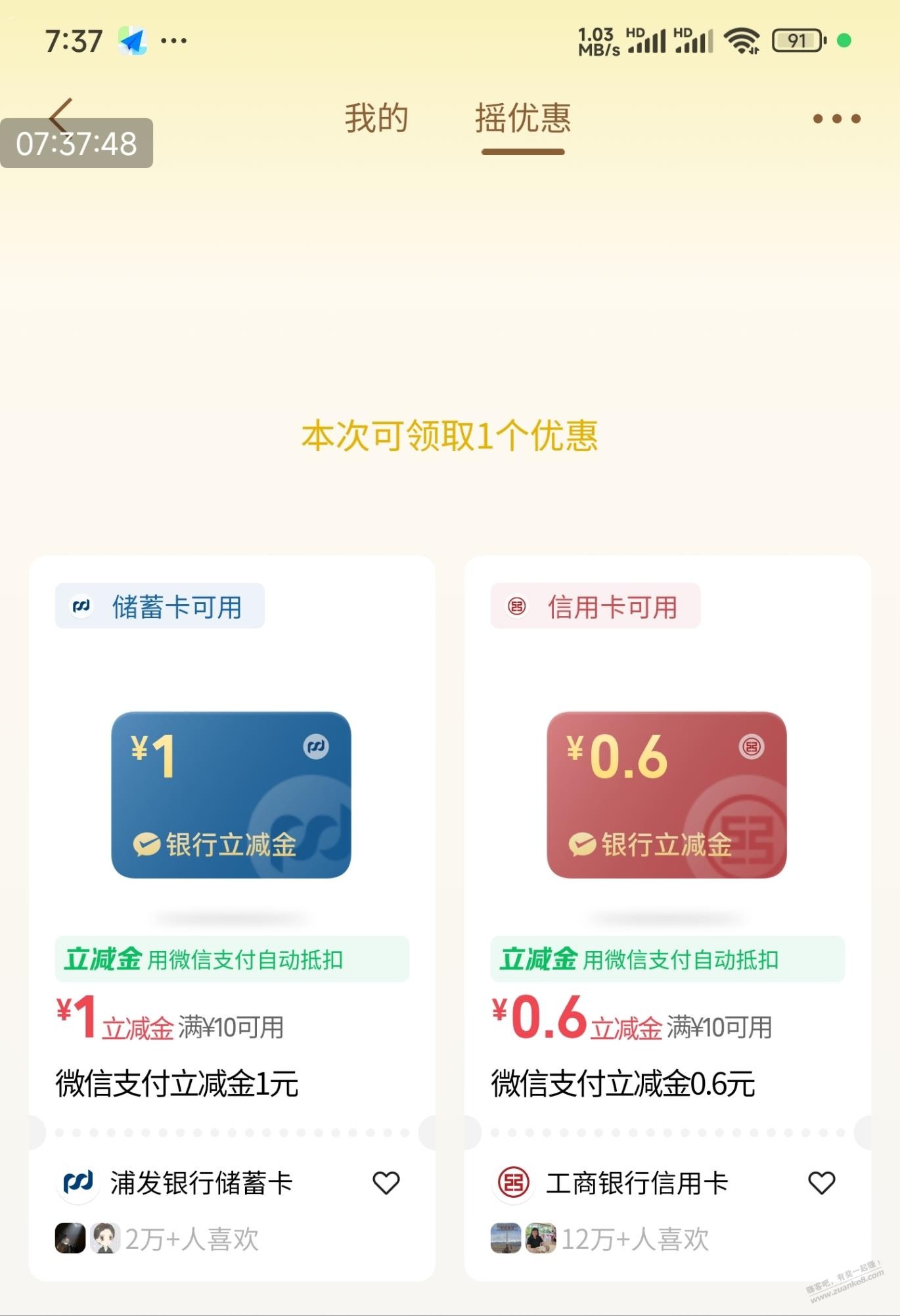
Task: Favorite the 工商银行信用卡 coupon heart
Action: click(x=822, y=1182)
